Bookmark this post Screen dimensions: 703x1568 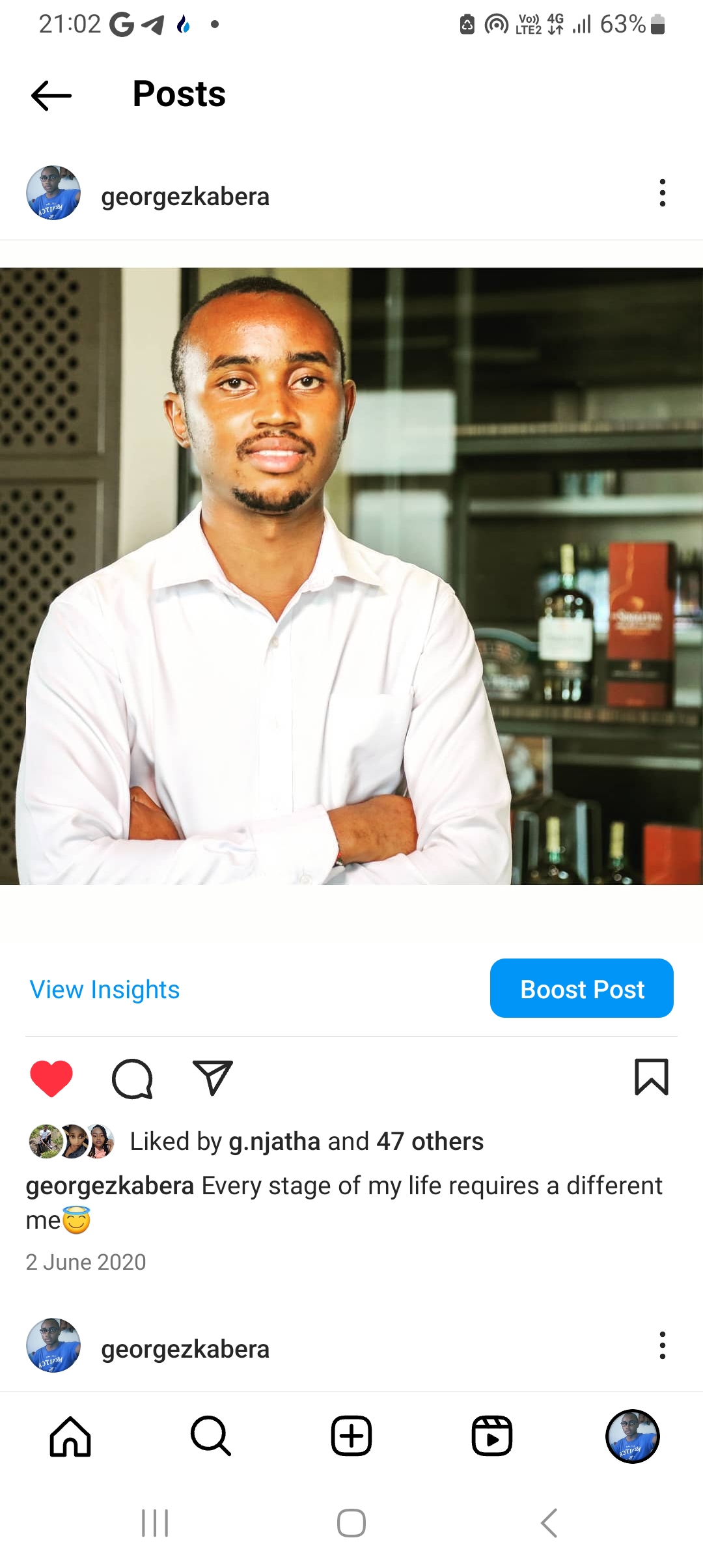(x=651, y=1077)
